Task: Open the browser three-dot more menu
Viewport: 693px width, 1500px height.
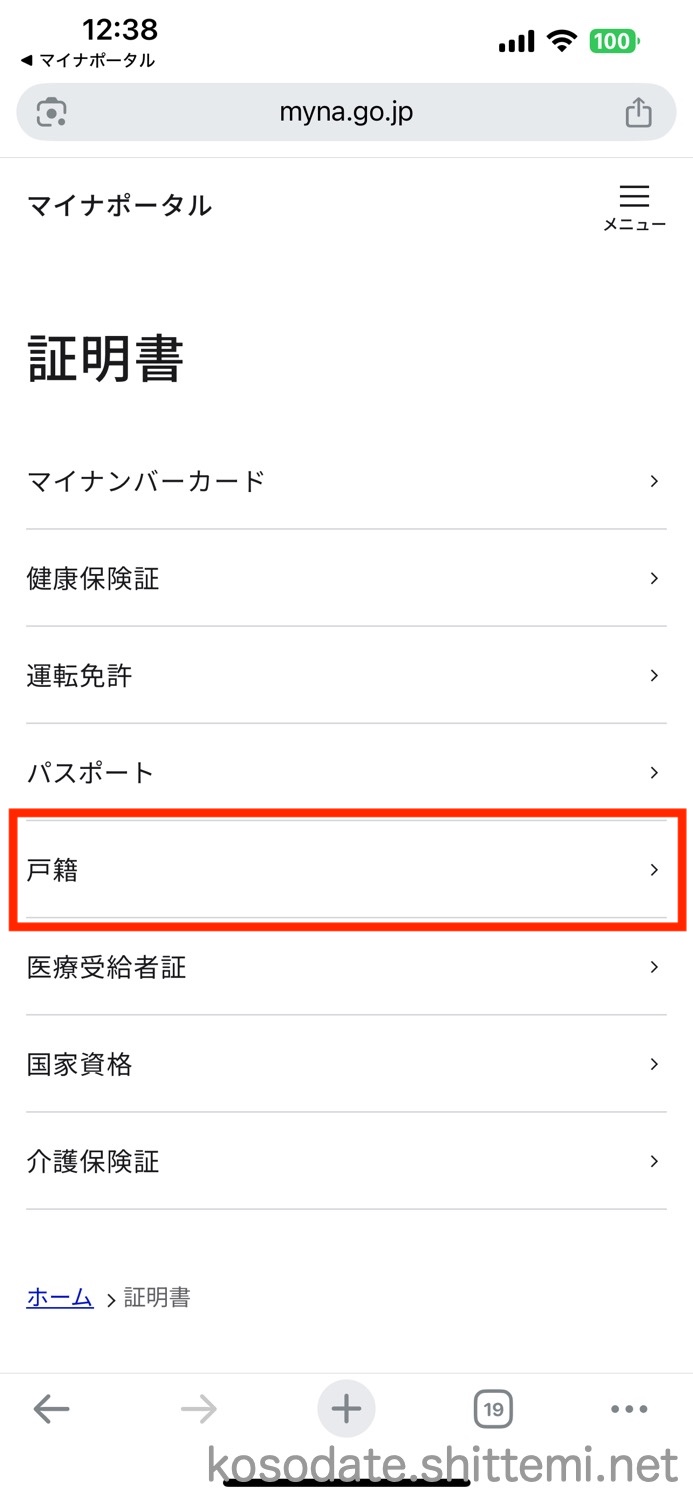Action: (629, 1409)
